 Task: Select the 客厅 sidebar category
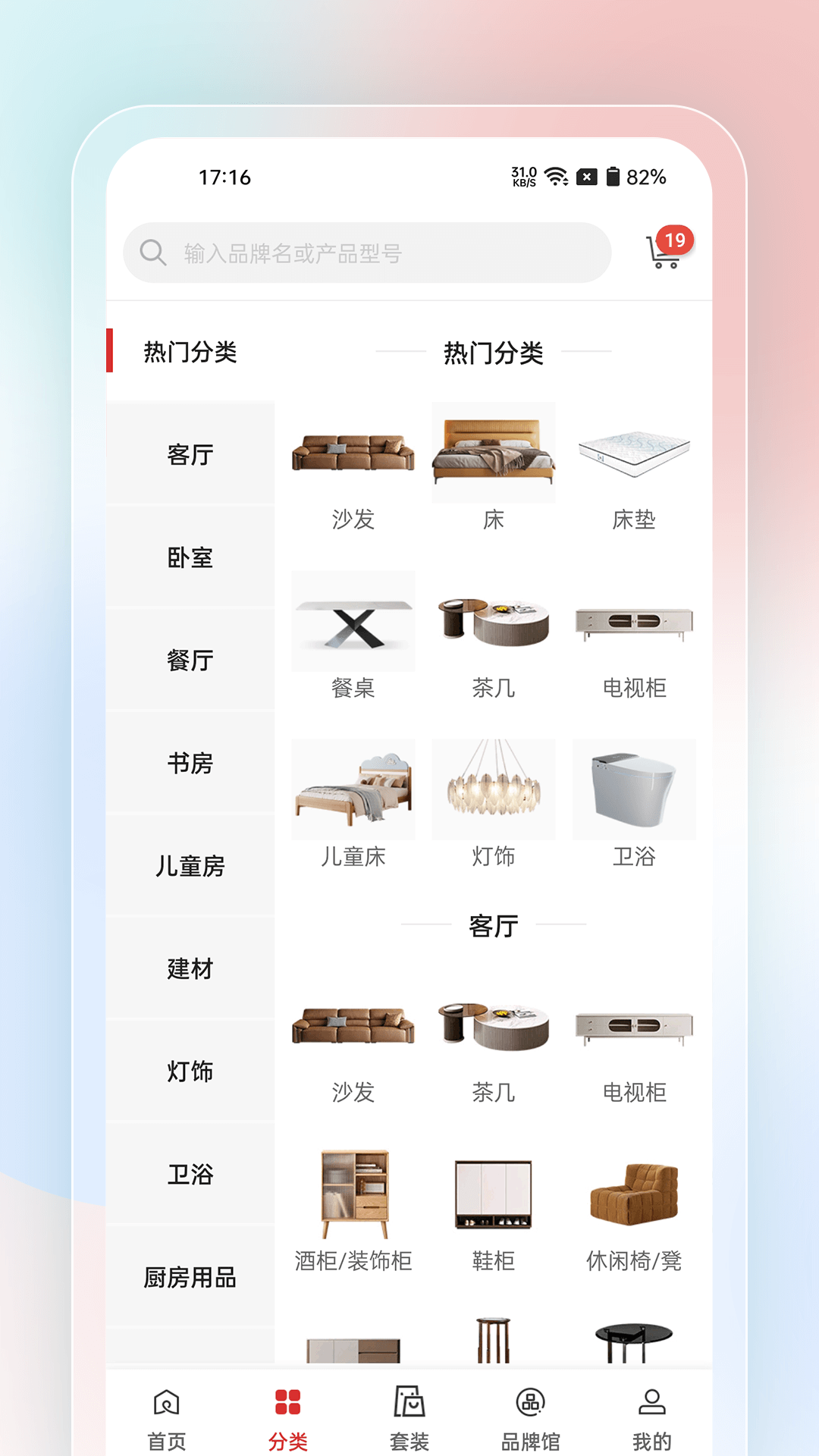[x=190, y=453]
